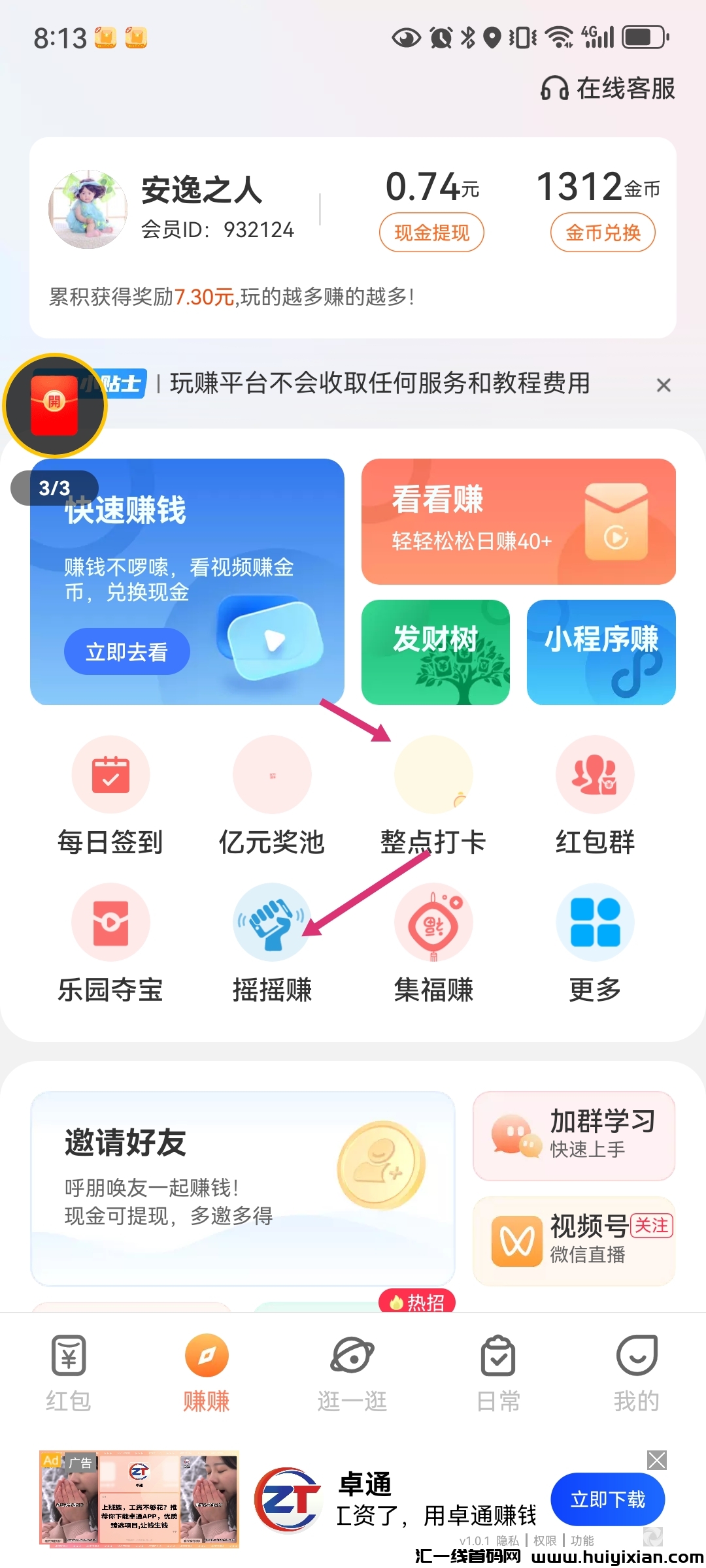Tap the 金币兑换 exchange button

(603, 233)
